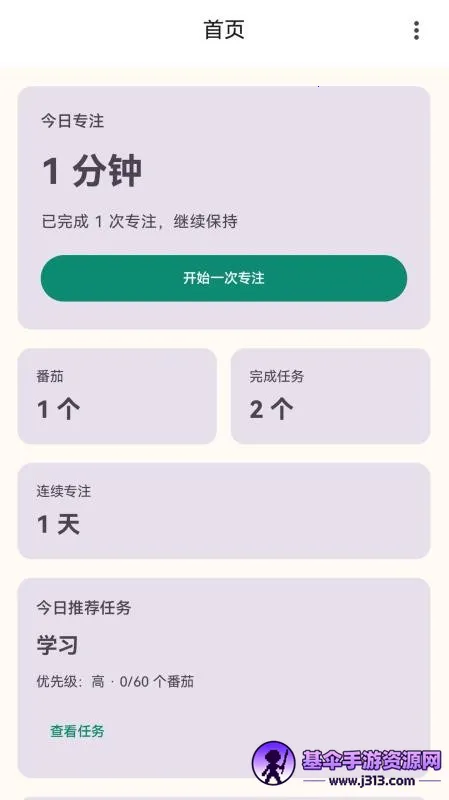Tap the 开始一次专注 button

click(224, 278)
